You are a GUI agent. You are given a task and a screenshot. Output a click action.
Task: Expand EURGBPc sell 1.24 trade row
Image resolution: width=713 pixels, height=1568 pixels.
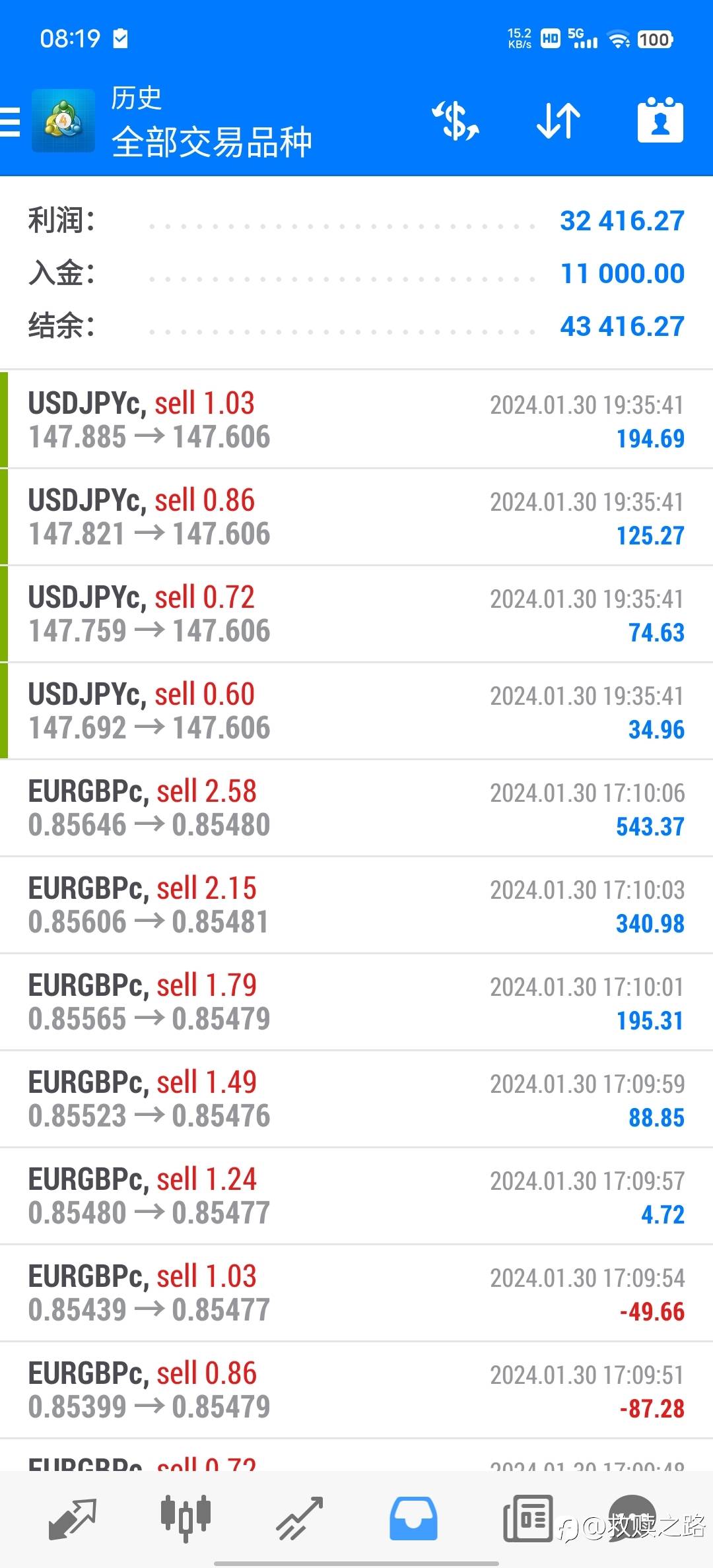tap(356, 1196)
